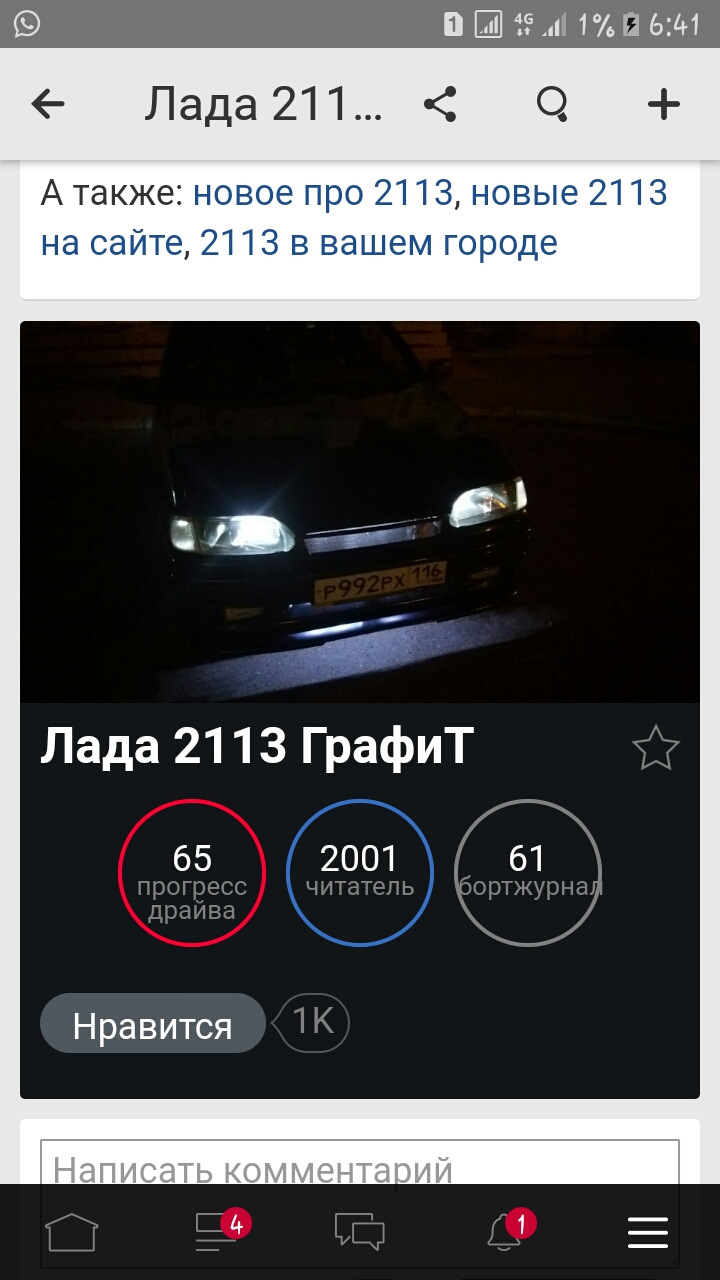The image size is (720, 1280).
Task: Open the night photo of the car
Action: [360, 510]
